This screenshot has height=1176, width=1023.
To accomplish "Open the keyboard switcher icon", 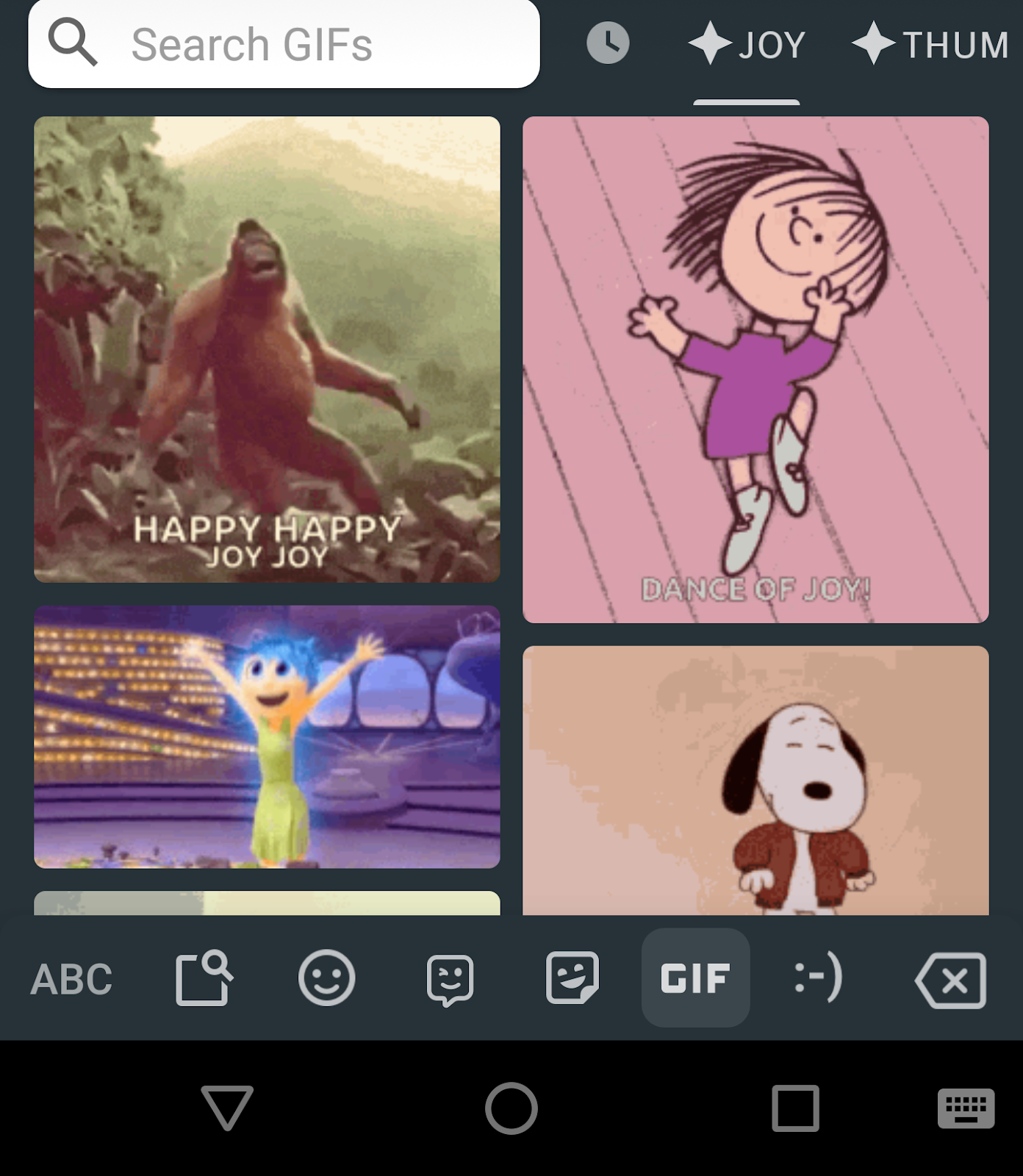I will click(x=966, y=1108).
